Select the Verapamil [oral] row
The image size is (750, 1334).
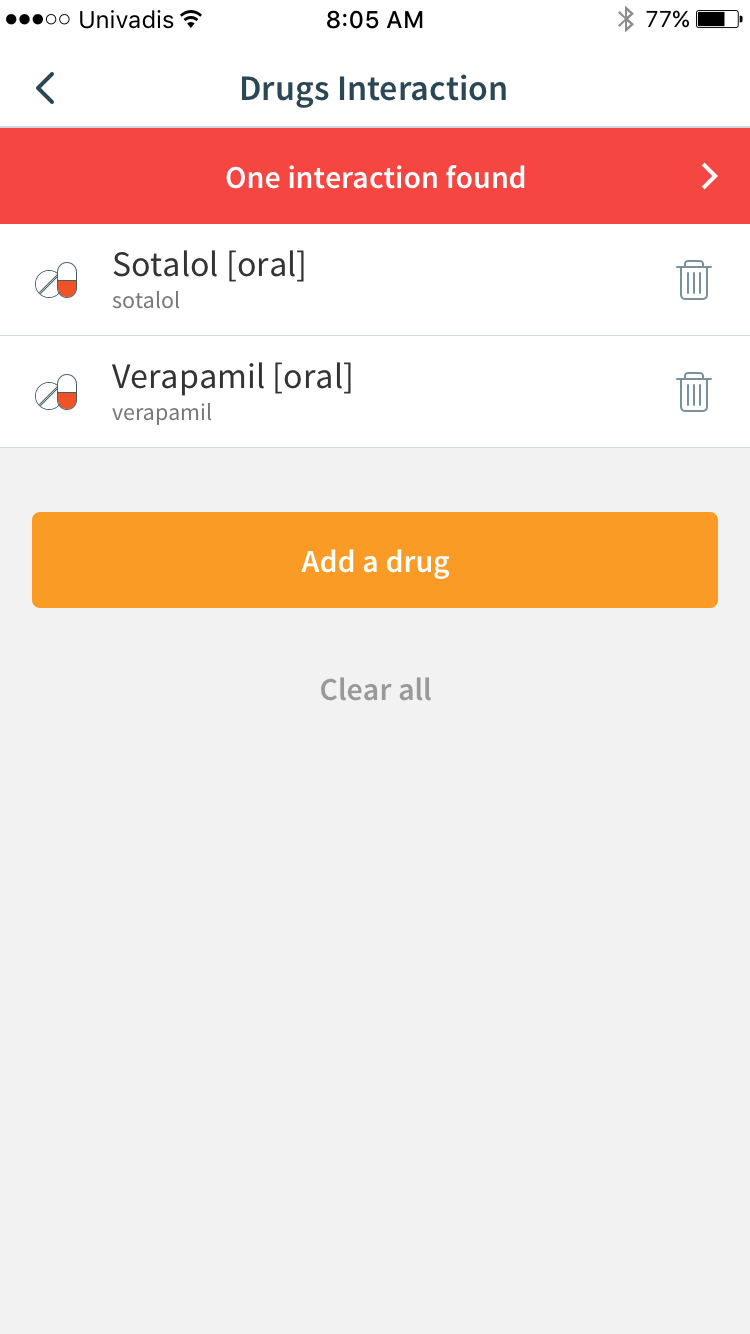coord(375,392)
